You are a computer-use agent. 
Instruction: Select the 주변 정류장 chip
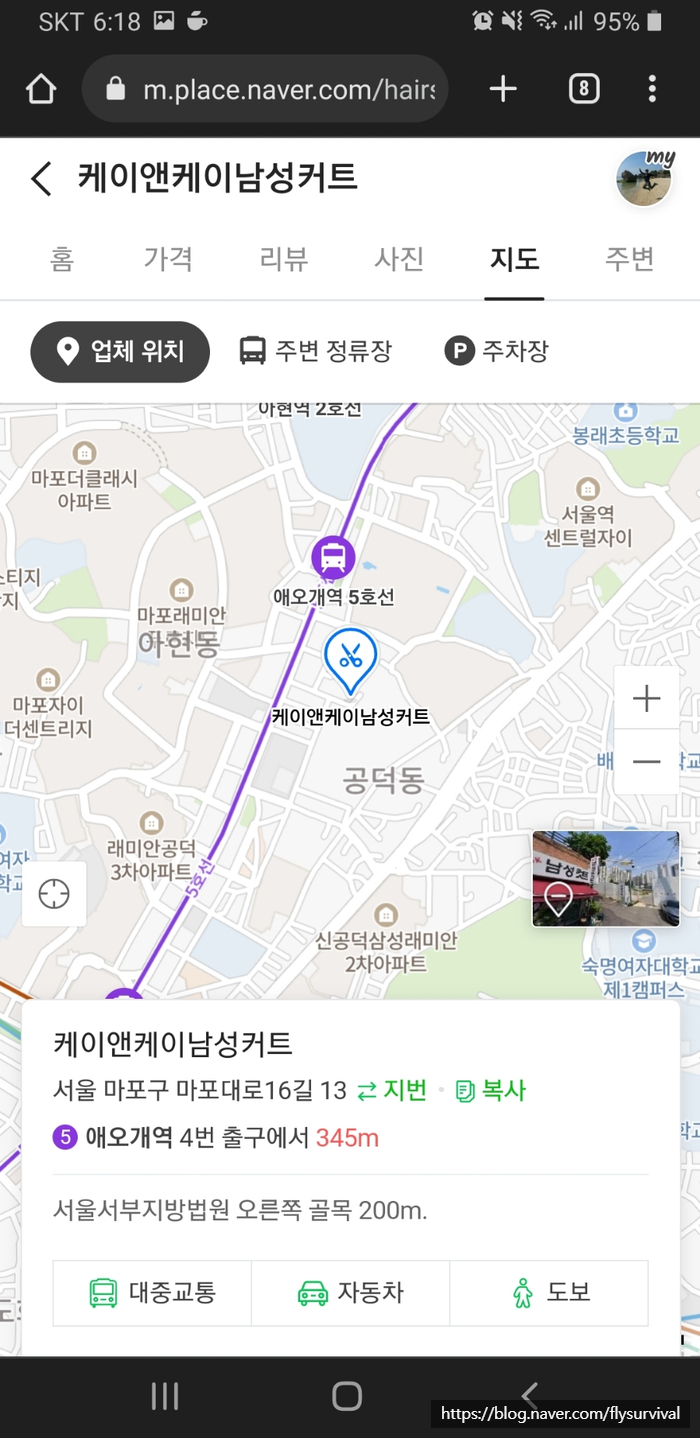point(316,351)
